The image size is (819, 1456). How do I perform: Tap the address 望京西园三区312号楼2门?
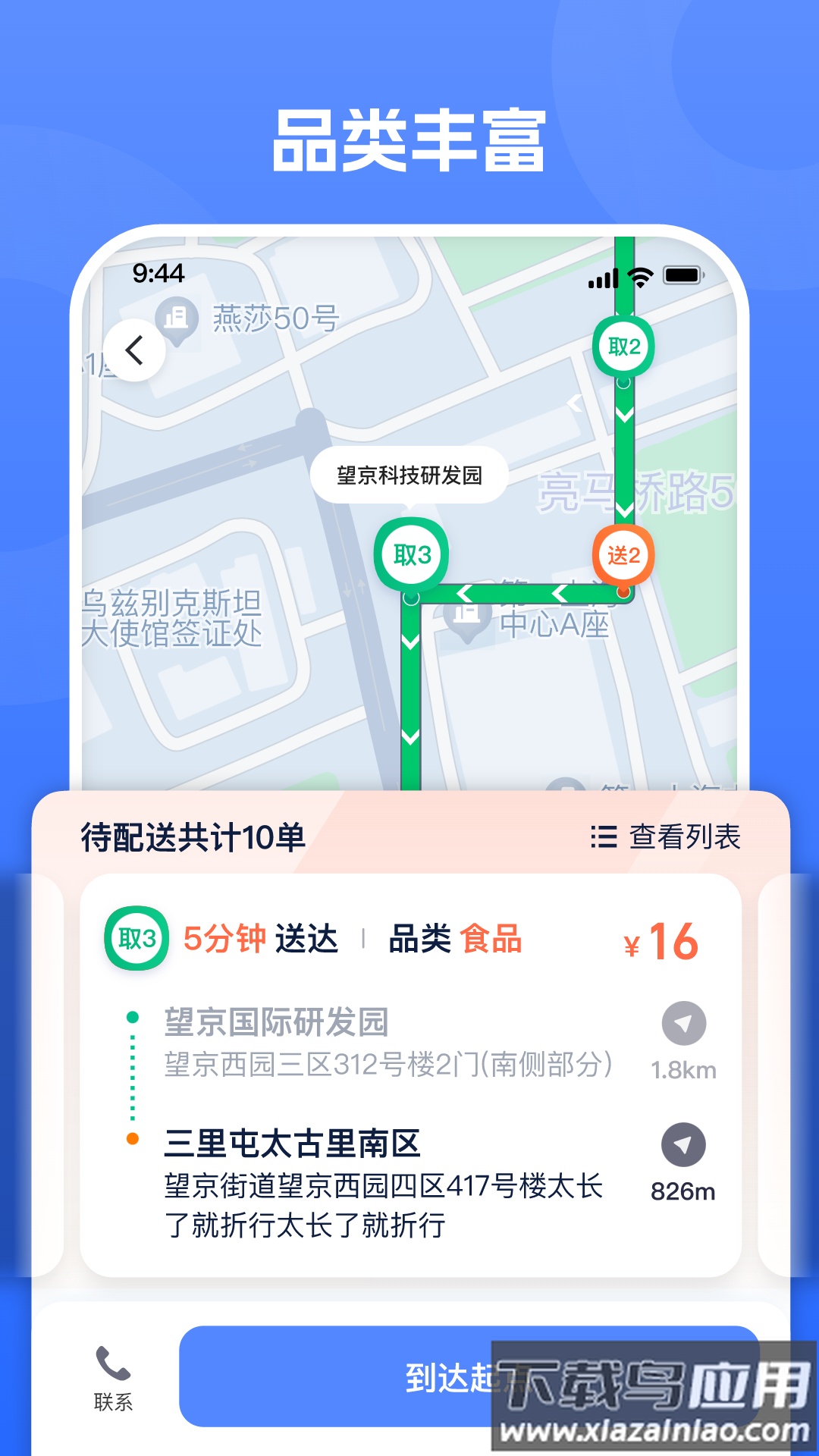[388, 1064]
